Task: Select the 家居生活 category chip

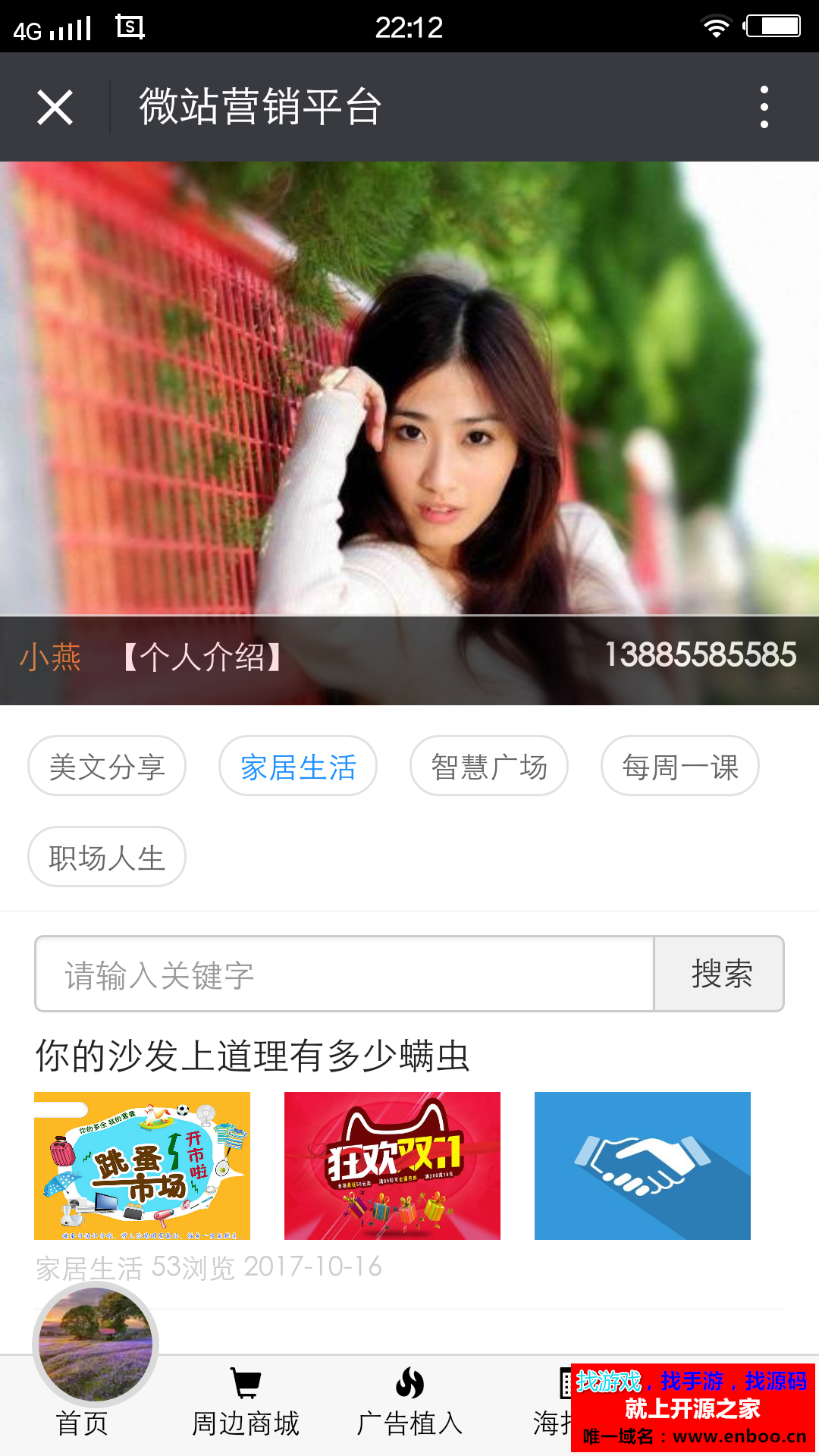Action: click(x=298, y=766)
